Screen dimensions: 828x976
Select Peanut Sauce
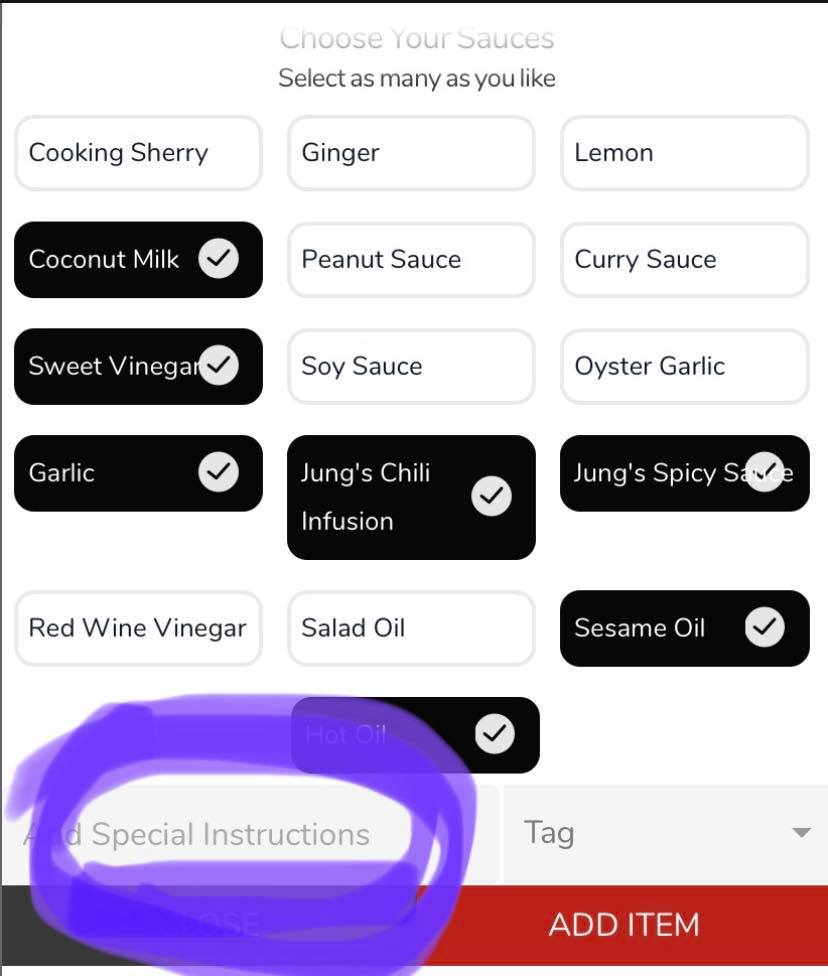(x=411, y=260)
